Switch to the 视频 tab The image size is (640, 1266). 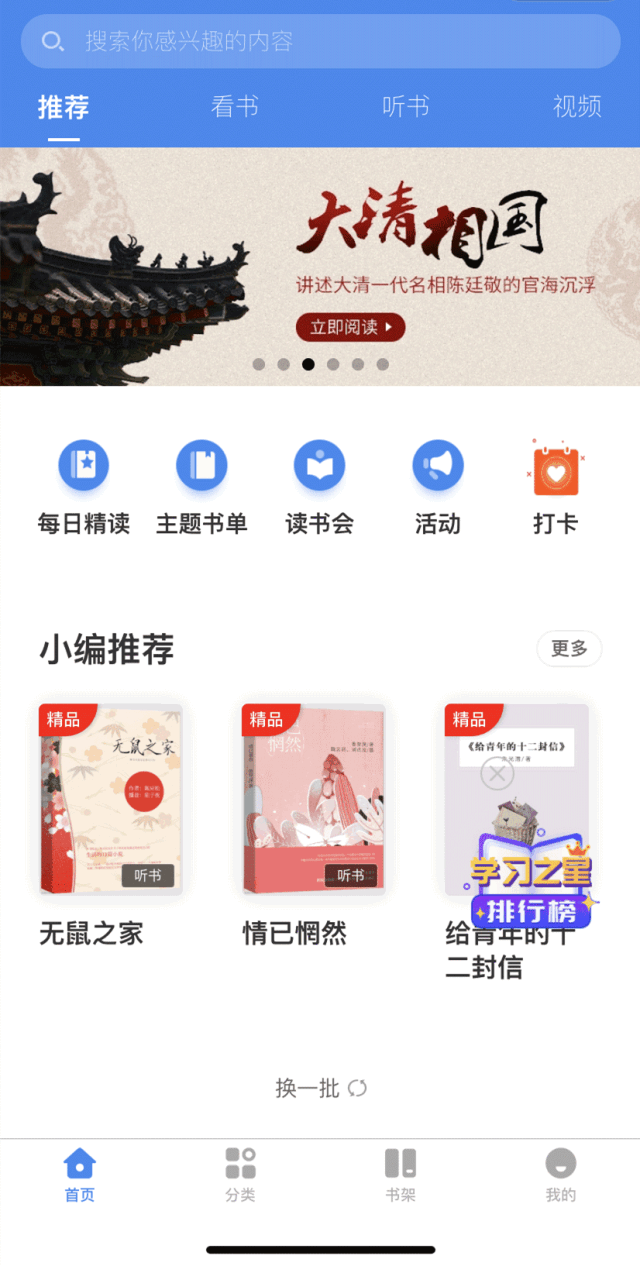click(x=577, y=106)
